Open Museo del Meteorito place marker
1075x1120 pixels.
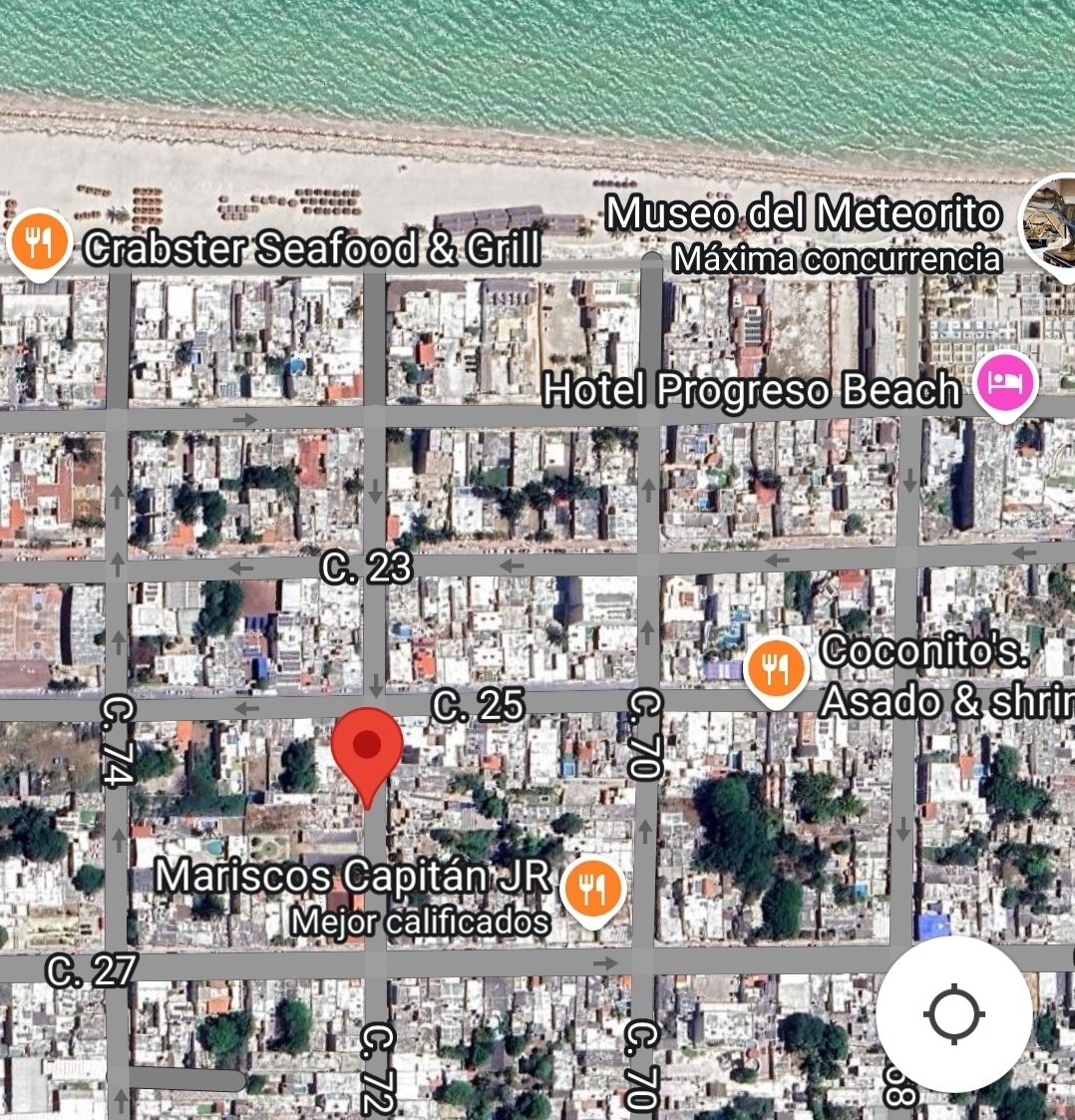point(1050,221)
